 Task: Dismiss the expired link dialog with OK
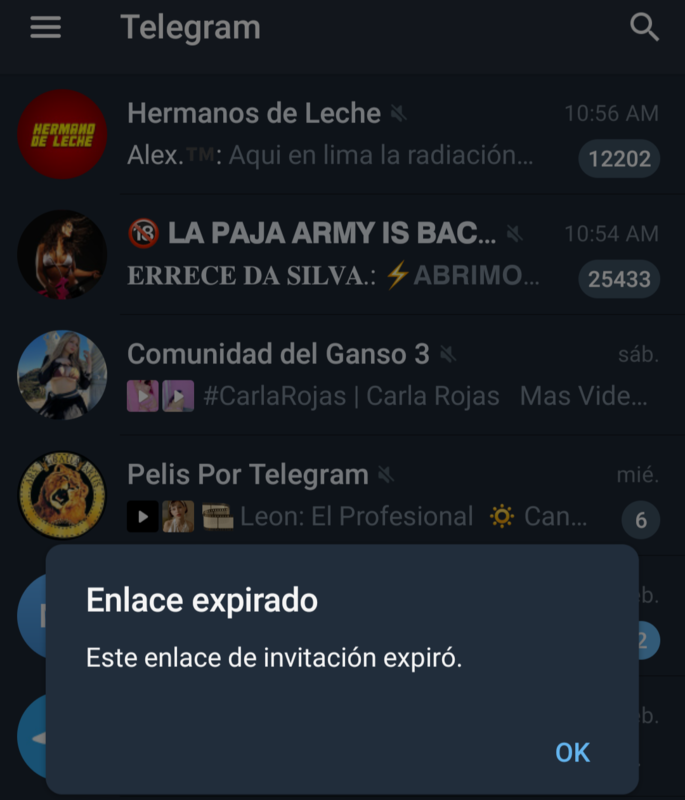click(572, 752)
